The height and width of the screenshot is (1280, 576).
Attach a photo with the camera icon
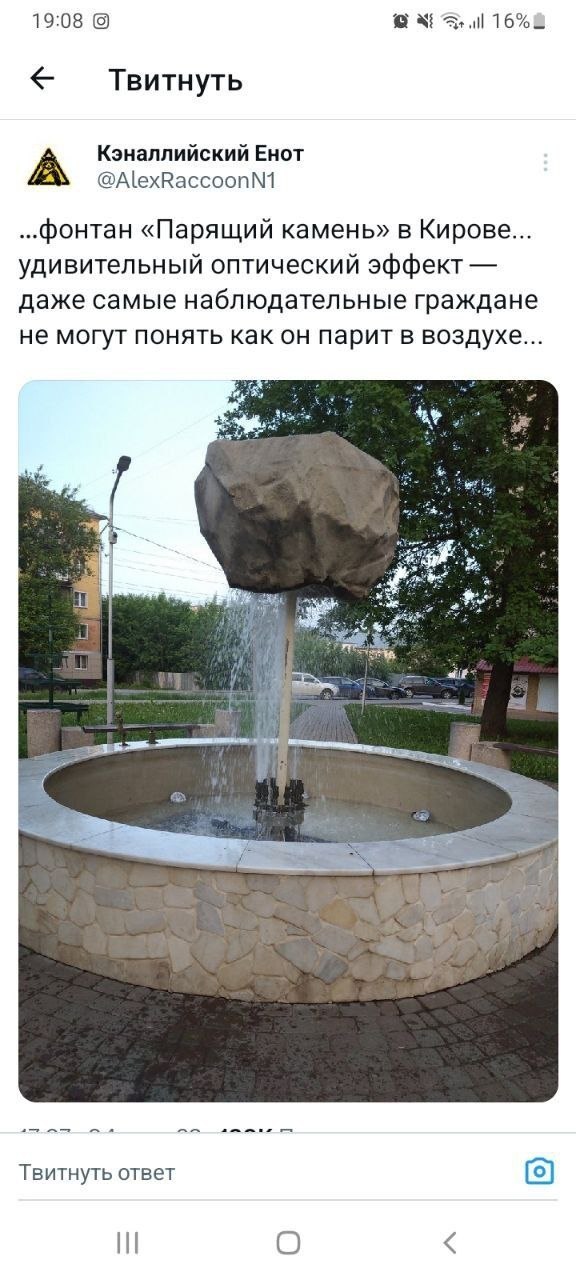540,1171
